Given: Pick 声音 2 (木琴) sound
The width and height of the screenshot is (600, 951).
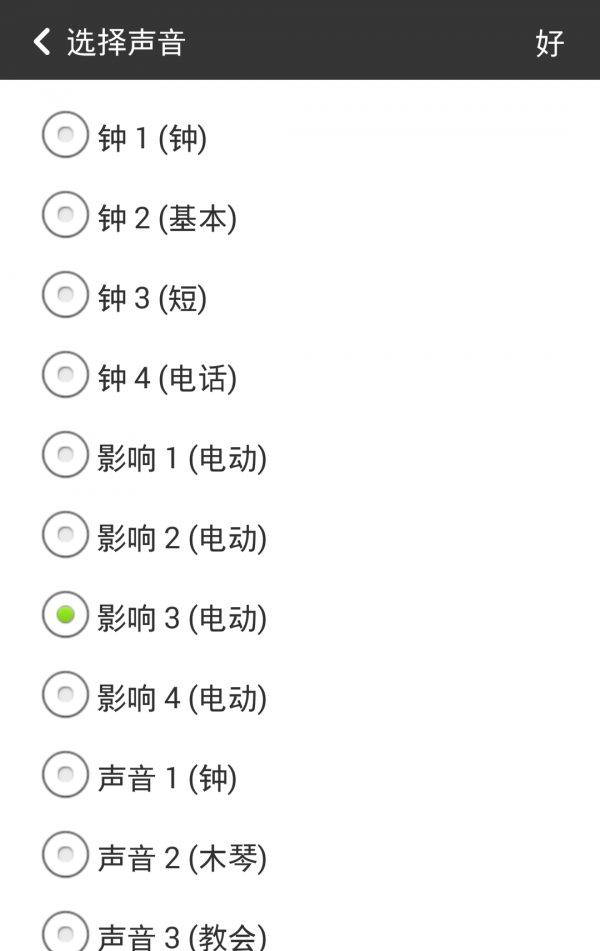Looking at the screenshot, I should coord(65,855).
